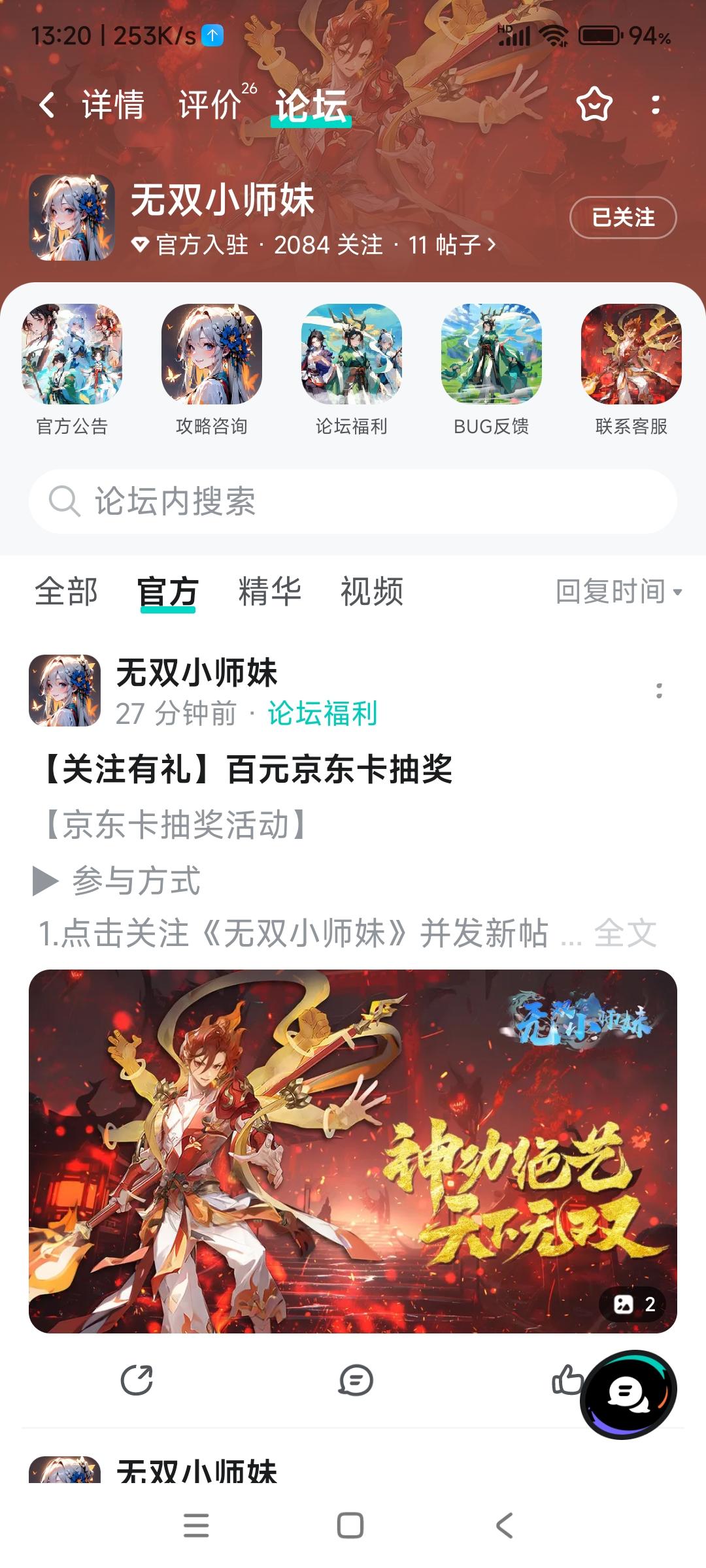Toggle follow status via 已关注 button
This screenshot has height=1568, width=706.
pos(622,220)
